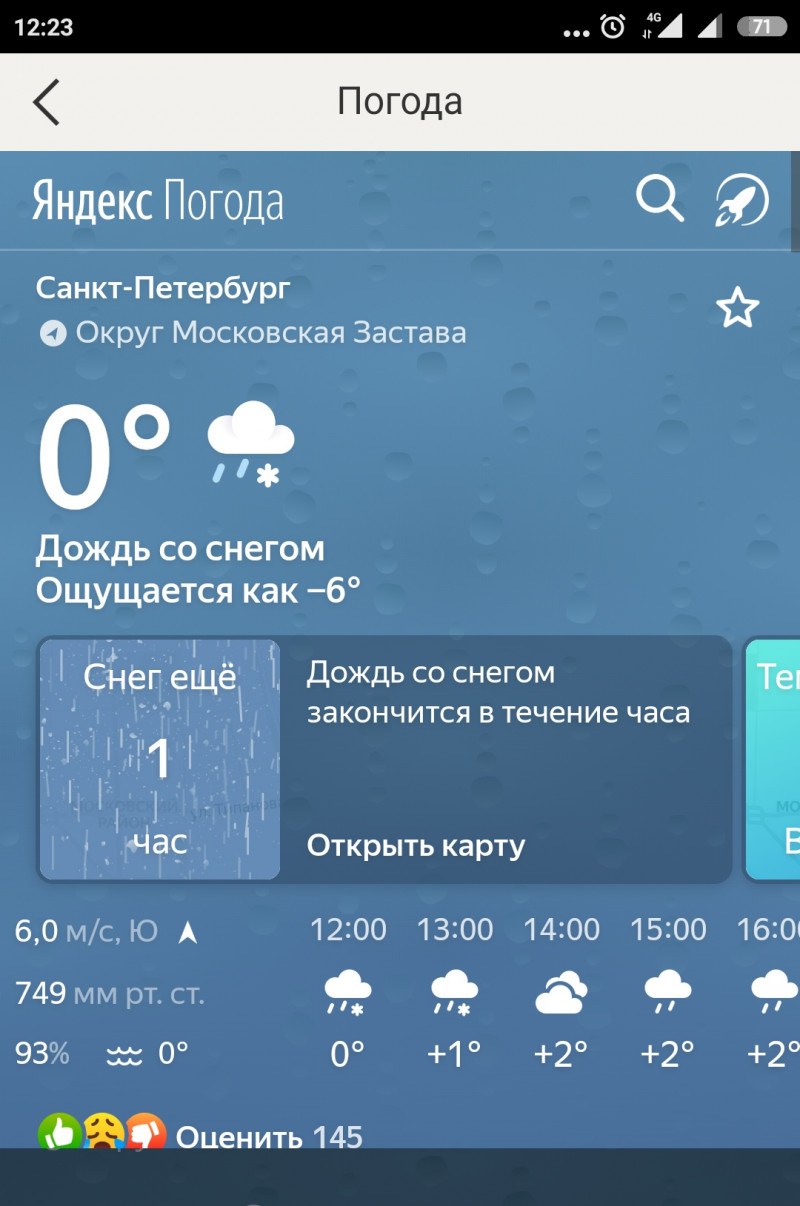Open the search magnifier icon
This screenshot has height=1206, width=800.
point(659,198)
